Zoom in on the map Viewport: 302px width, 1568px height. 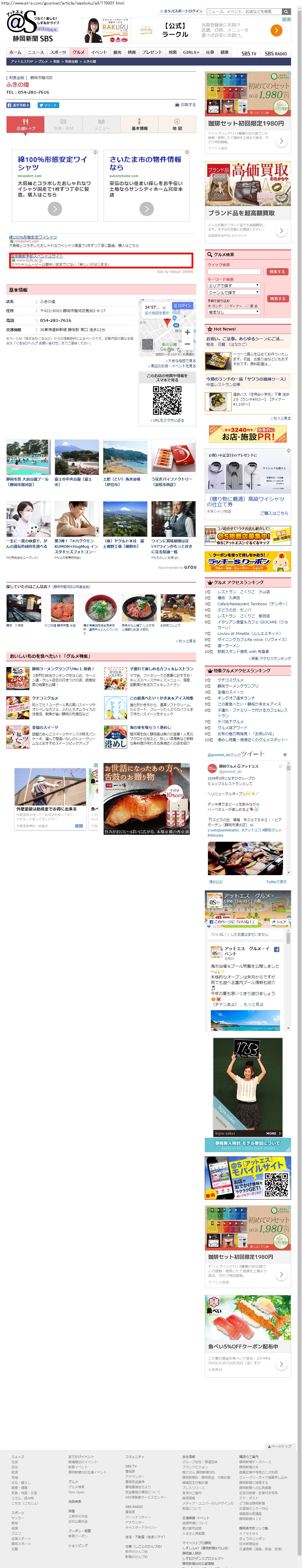pyautogui.click(x=188, y=332)
